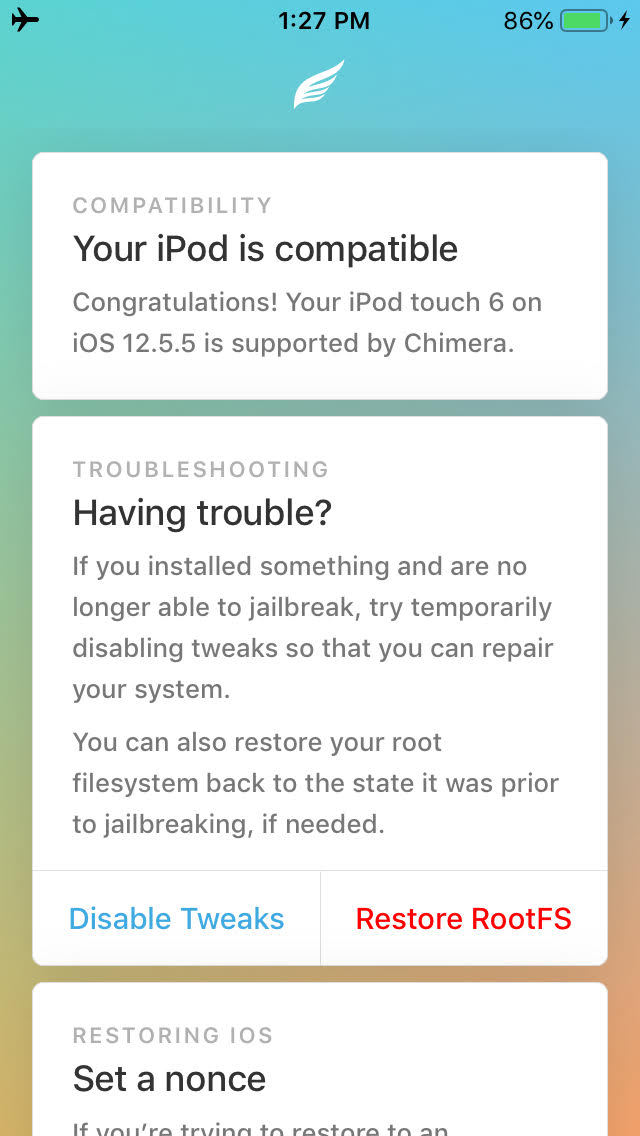Tap the Disable Tweaks button

coord(177,918)
